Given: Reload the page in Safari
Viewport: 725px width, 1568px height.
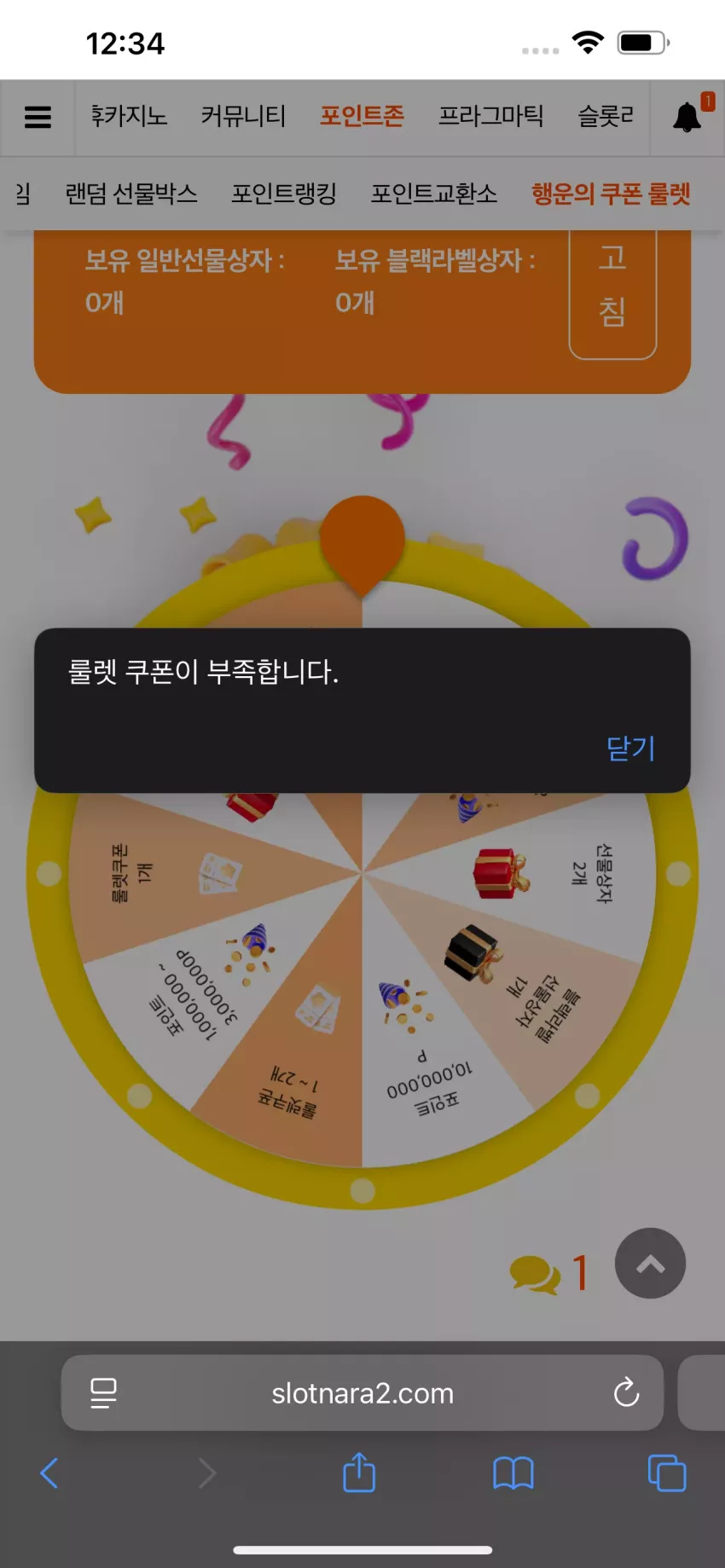Looking at the screenshot, I should pos(626,1392).
